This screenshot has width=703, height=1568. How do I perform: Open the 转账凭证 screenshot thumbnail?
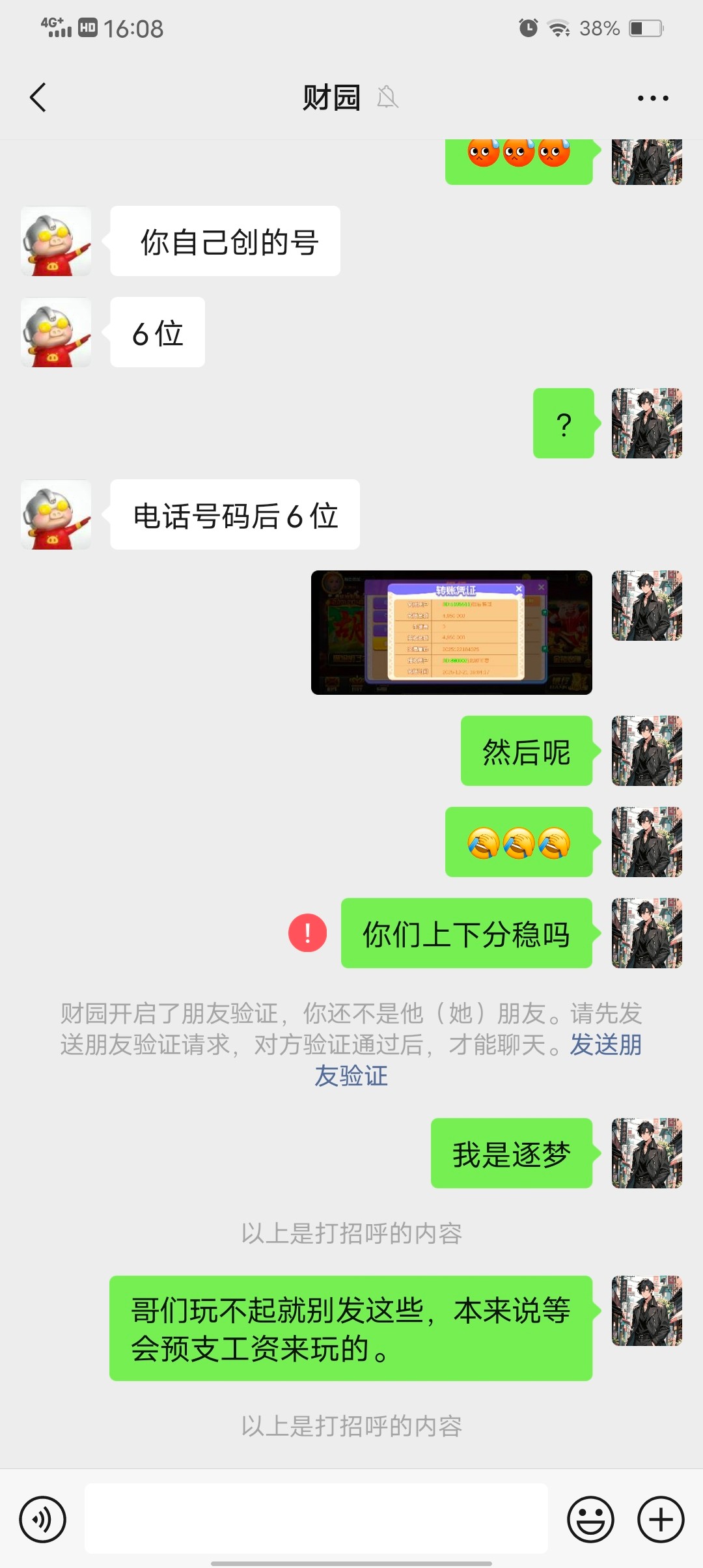tap(452, 633)
